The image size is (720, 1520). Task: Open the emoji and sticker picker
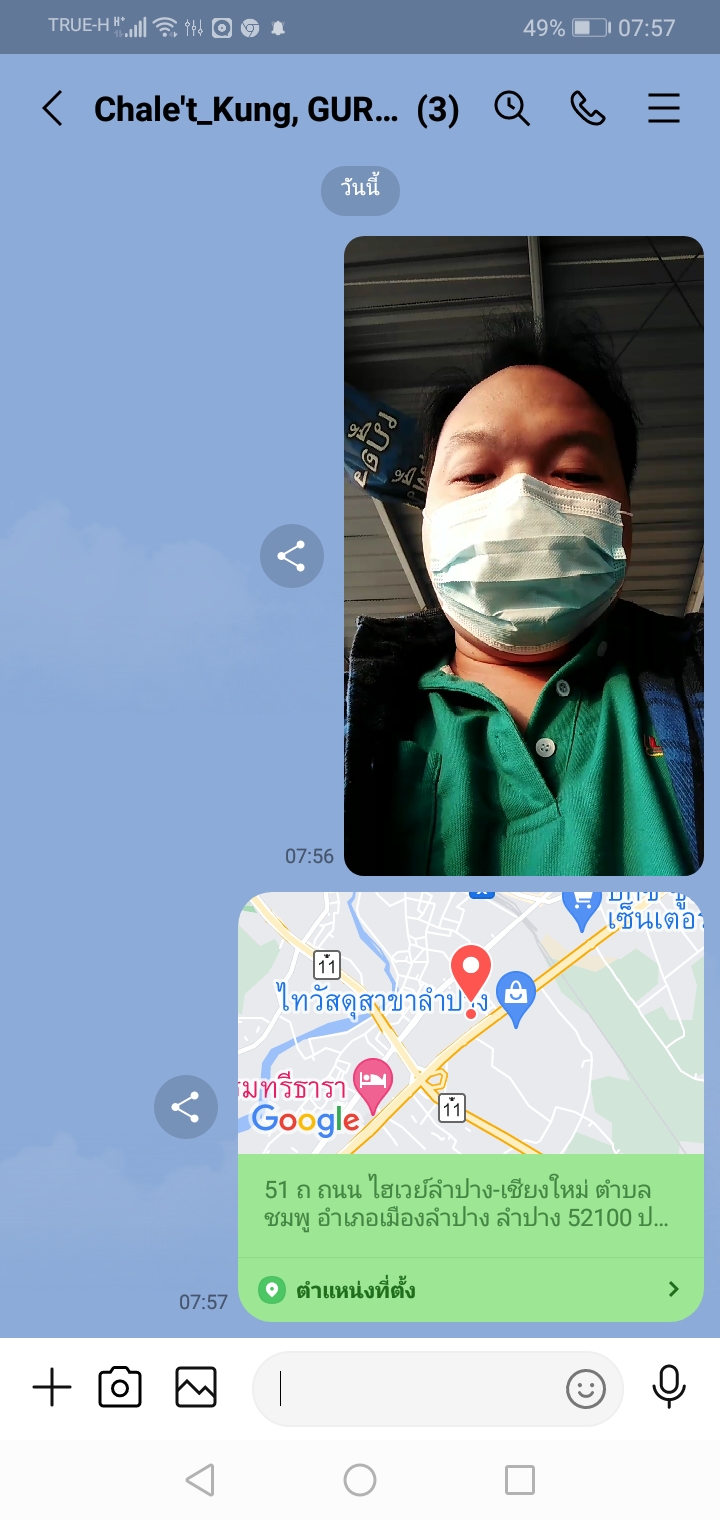point(586,1389)
